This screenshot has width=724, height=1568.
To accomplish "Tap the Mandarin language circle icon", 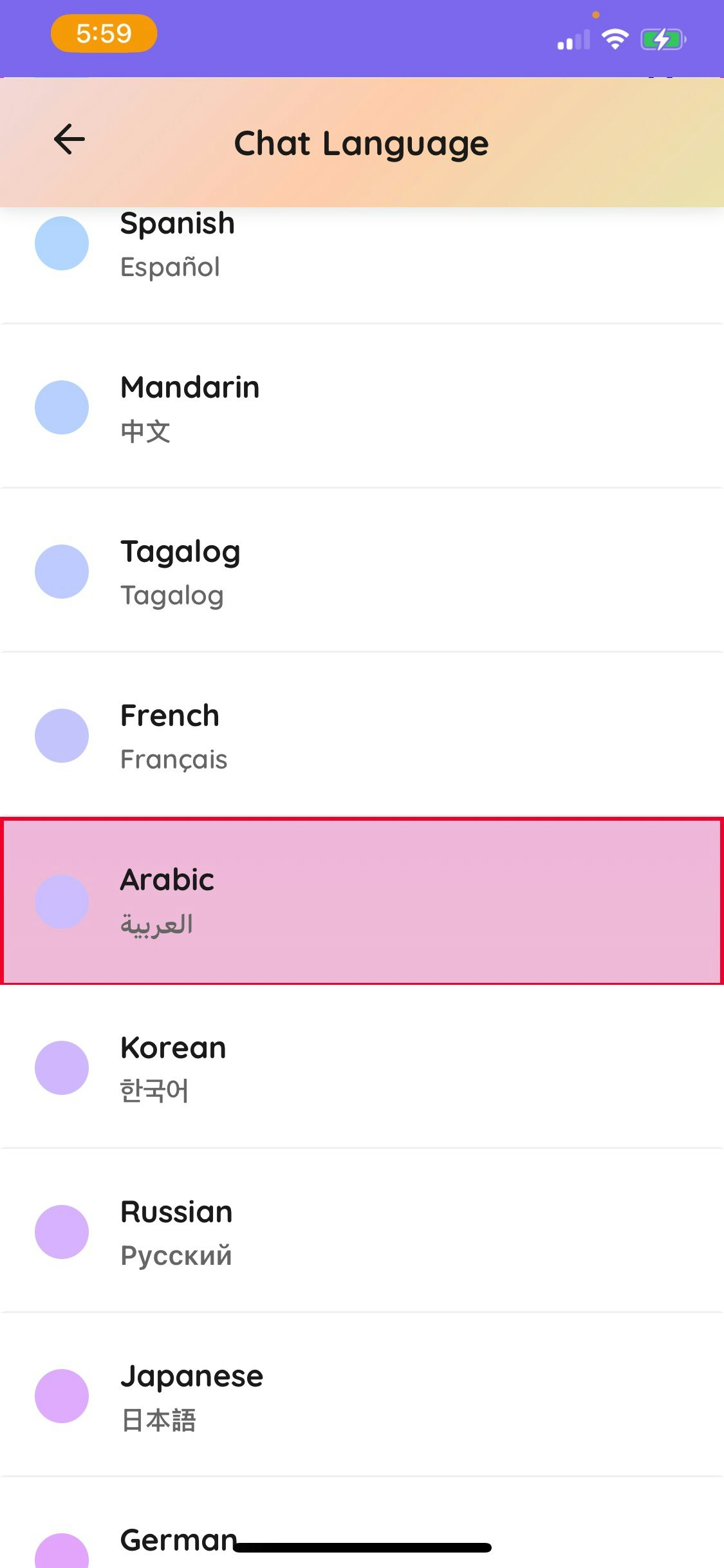I will point(62,407).
